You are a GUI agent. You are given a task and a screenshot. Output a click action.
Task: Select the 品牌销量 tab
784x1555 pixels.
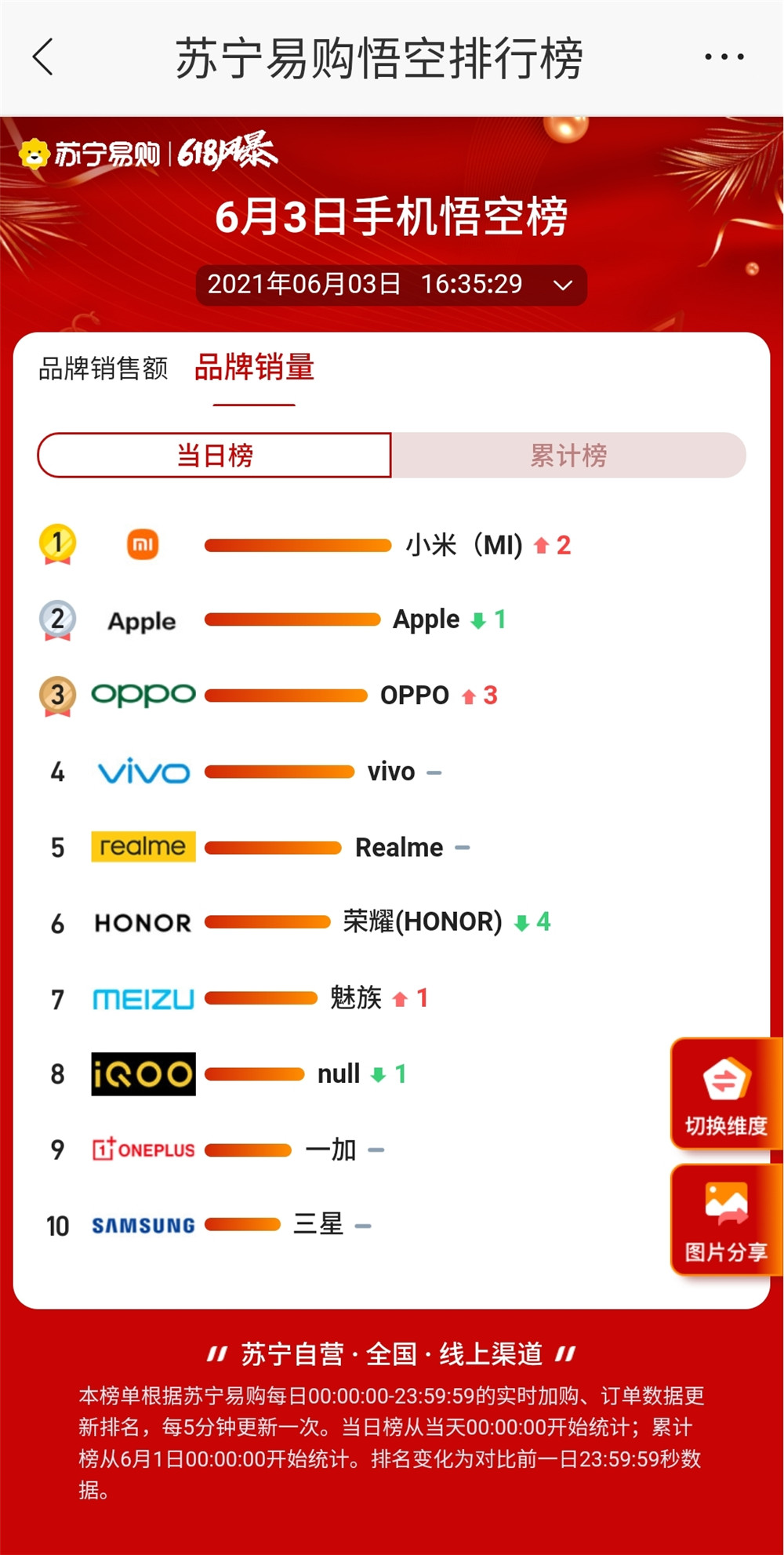[254, 368]
